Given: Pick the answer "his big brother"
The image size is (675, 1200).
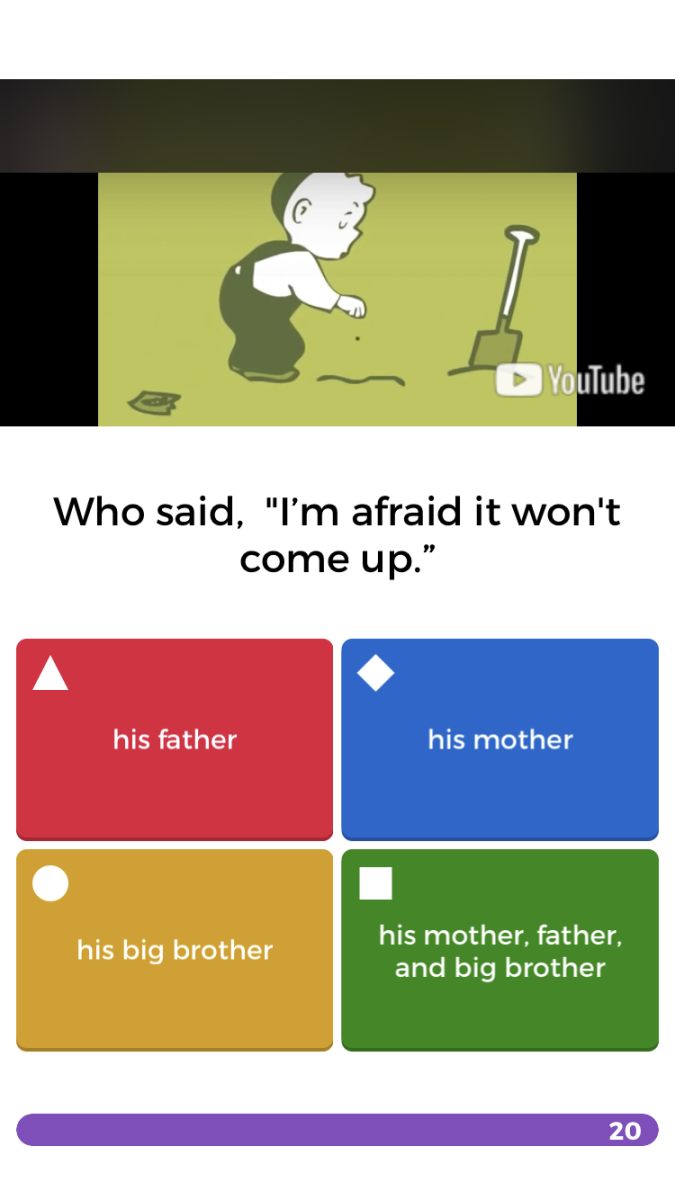Looking at the screenshot, I should [x=174, y=949].
